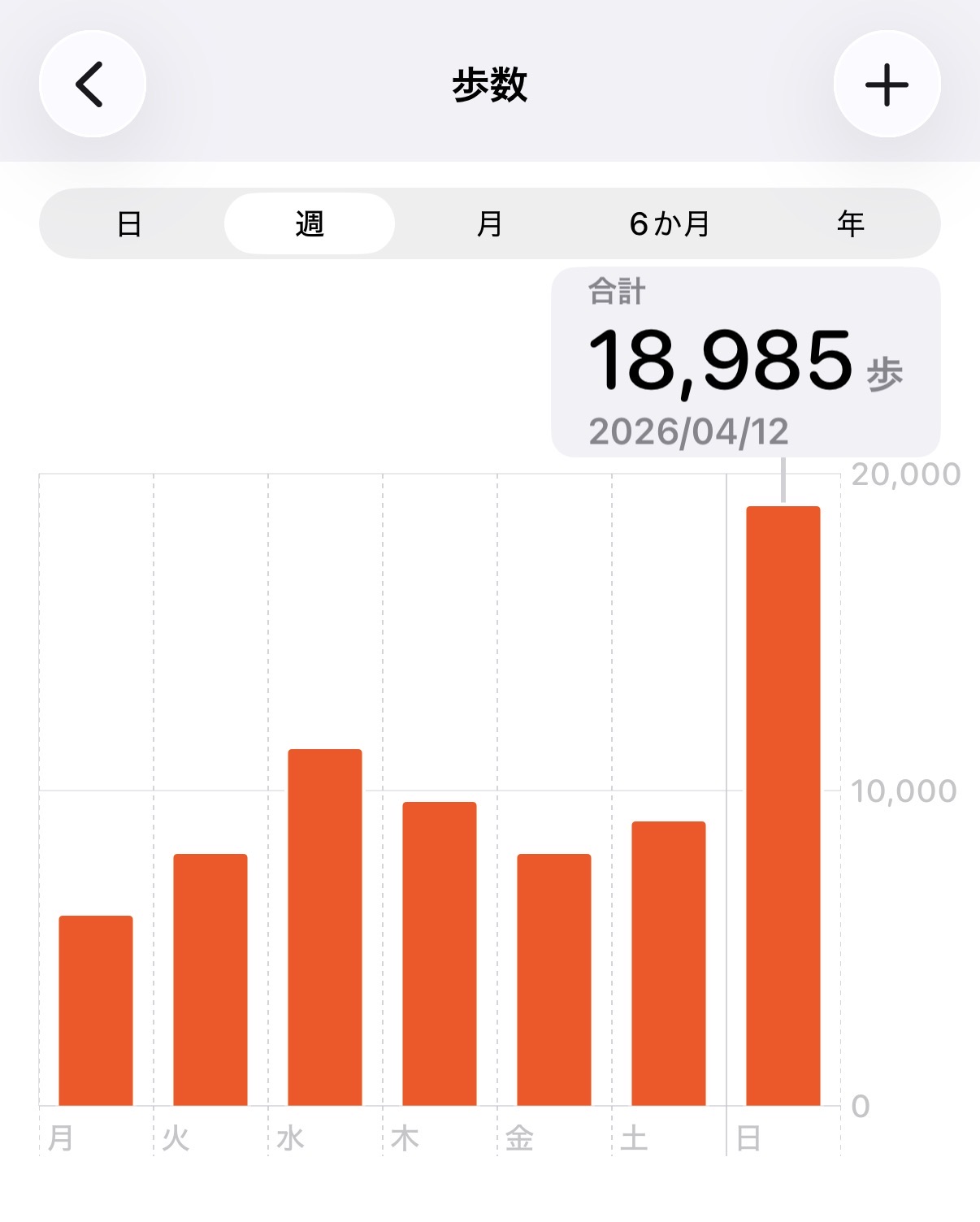Go back from the 歩数 screen
The image size is (980, 1222).
point(92,84)
